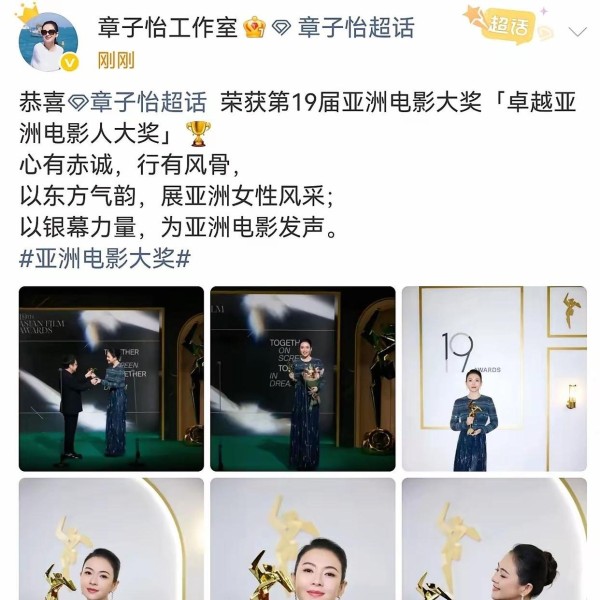
Task: Open fifth photo, close-up with golden trophy
Action: [302, 540]
